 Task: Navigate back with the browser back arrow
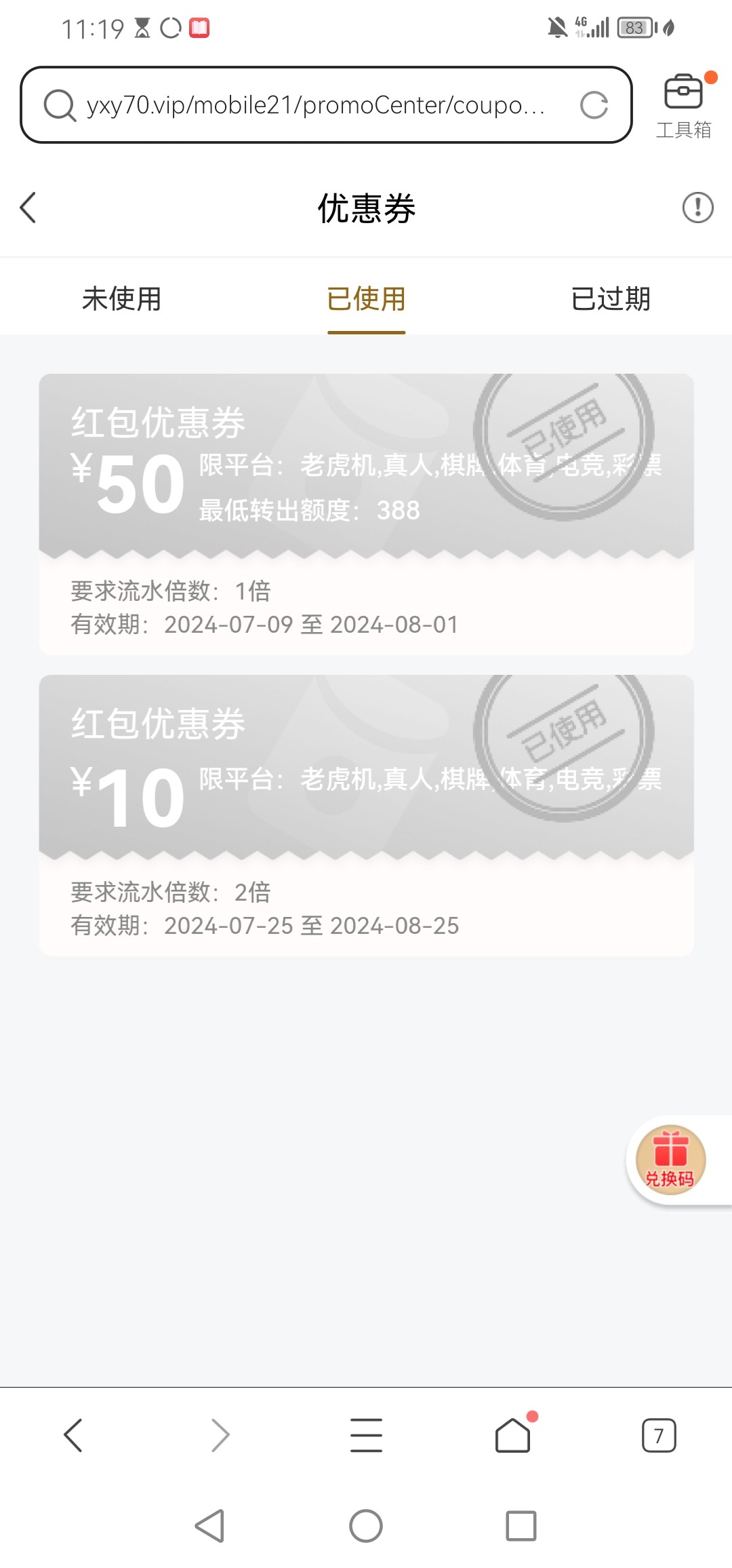tap(73, 1434)
